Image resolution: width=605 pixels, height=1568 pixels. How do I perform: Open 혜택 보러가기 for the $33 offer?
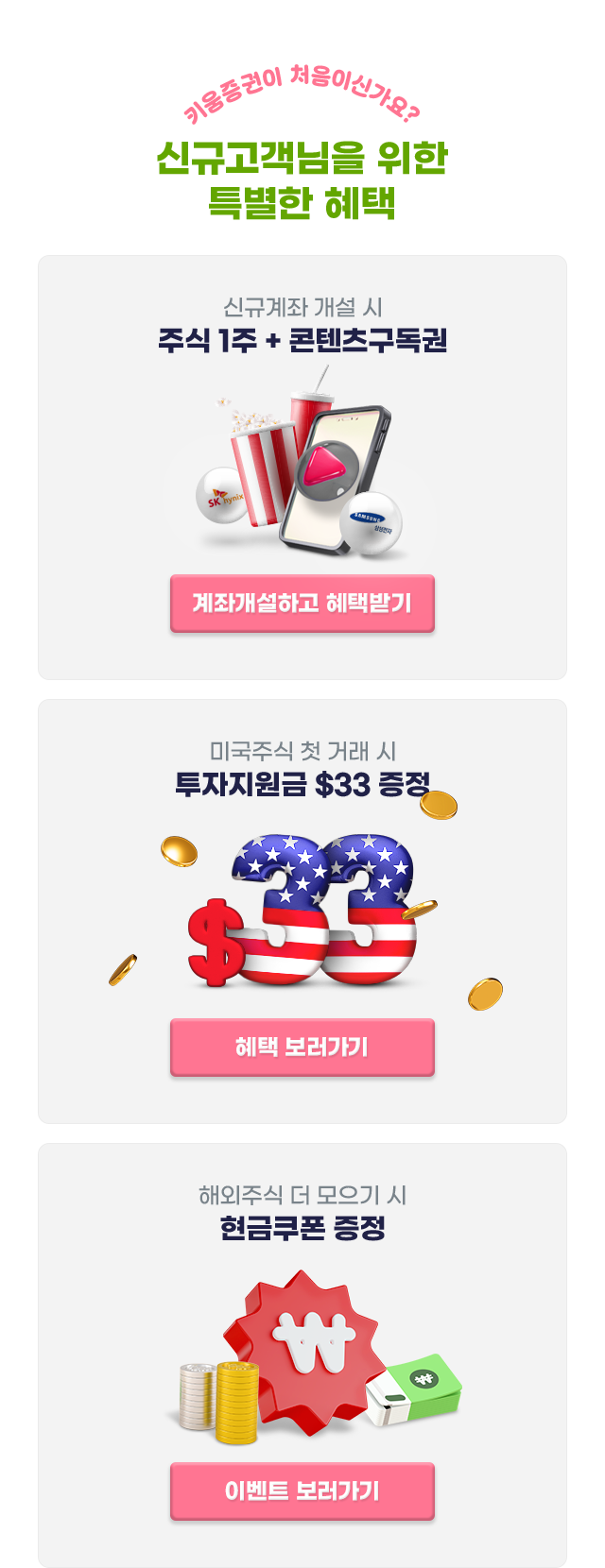pos(302,1047)
